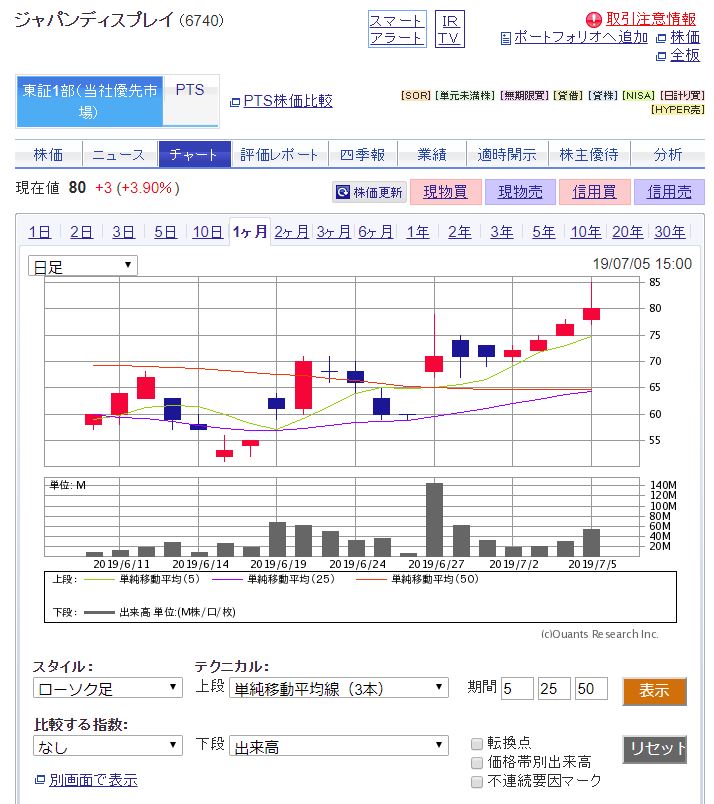Open chart via 別画面で表示 link
This screenshot has width=714, height=804.
[92, 780]
